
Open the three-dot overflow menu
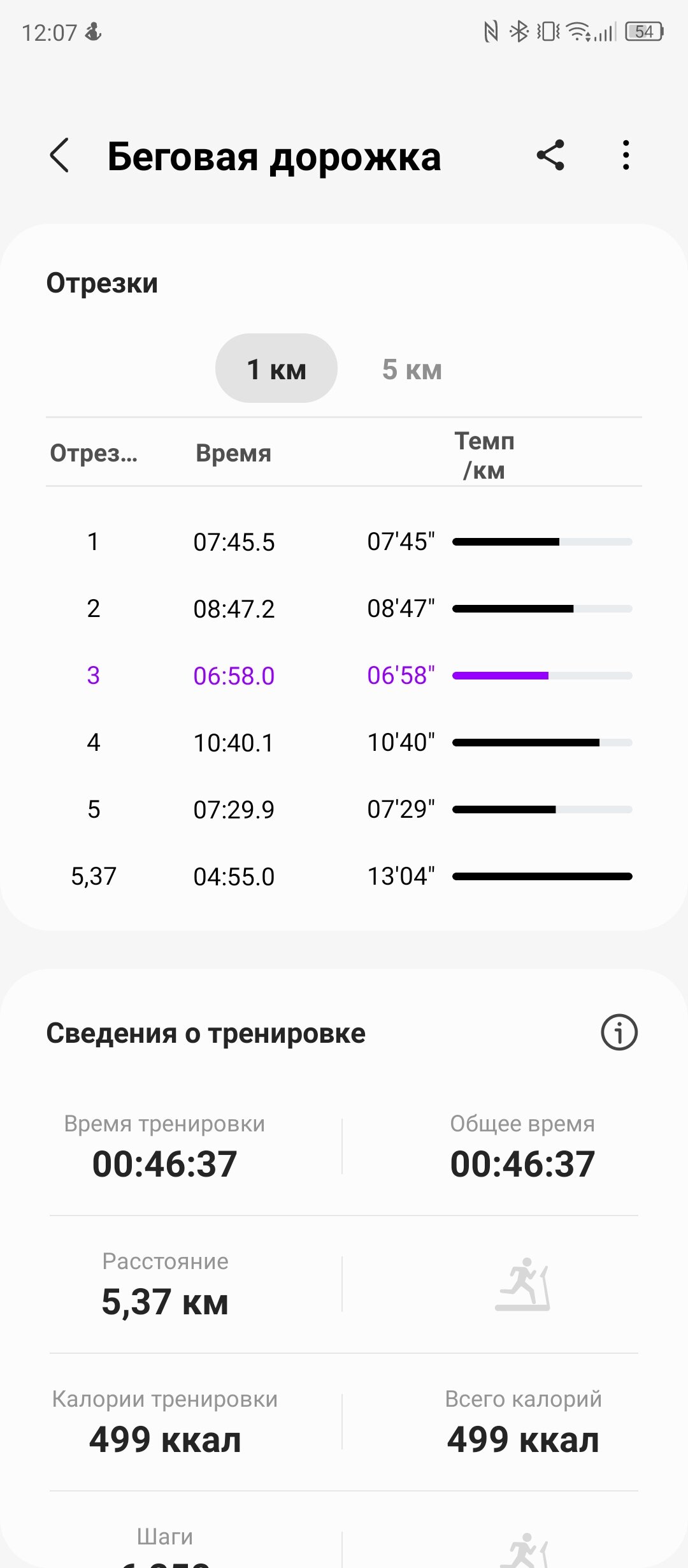(626, 156)
